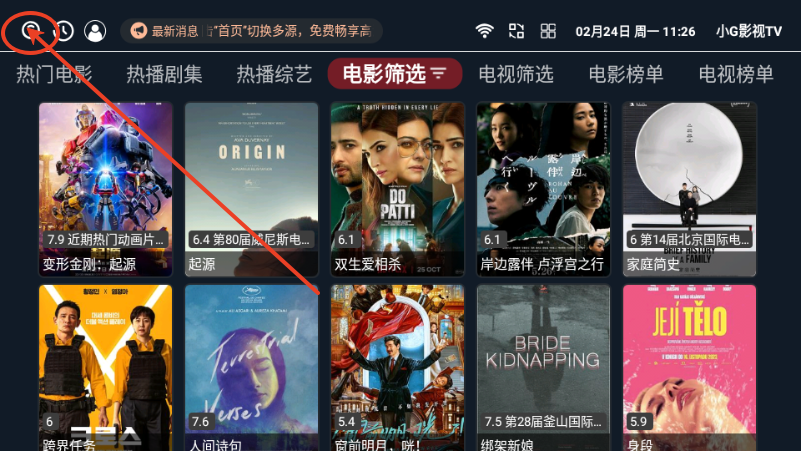This screenshot has width=801, height=451.
Task: Open the movie 身段
Action: click(x=689, y=365)
